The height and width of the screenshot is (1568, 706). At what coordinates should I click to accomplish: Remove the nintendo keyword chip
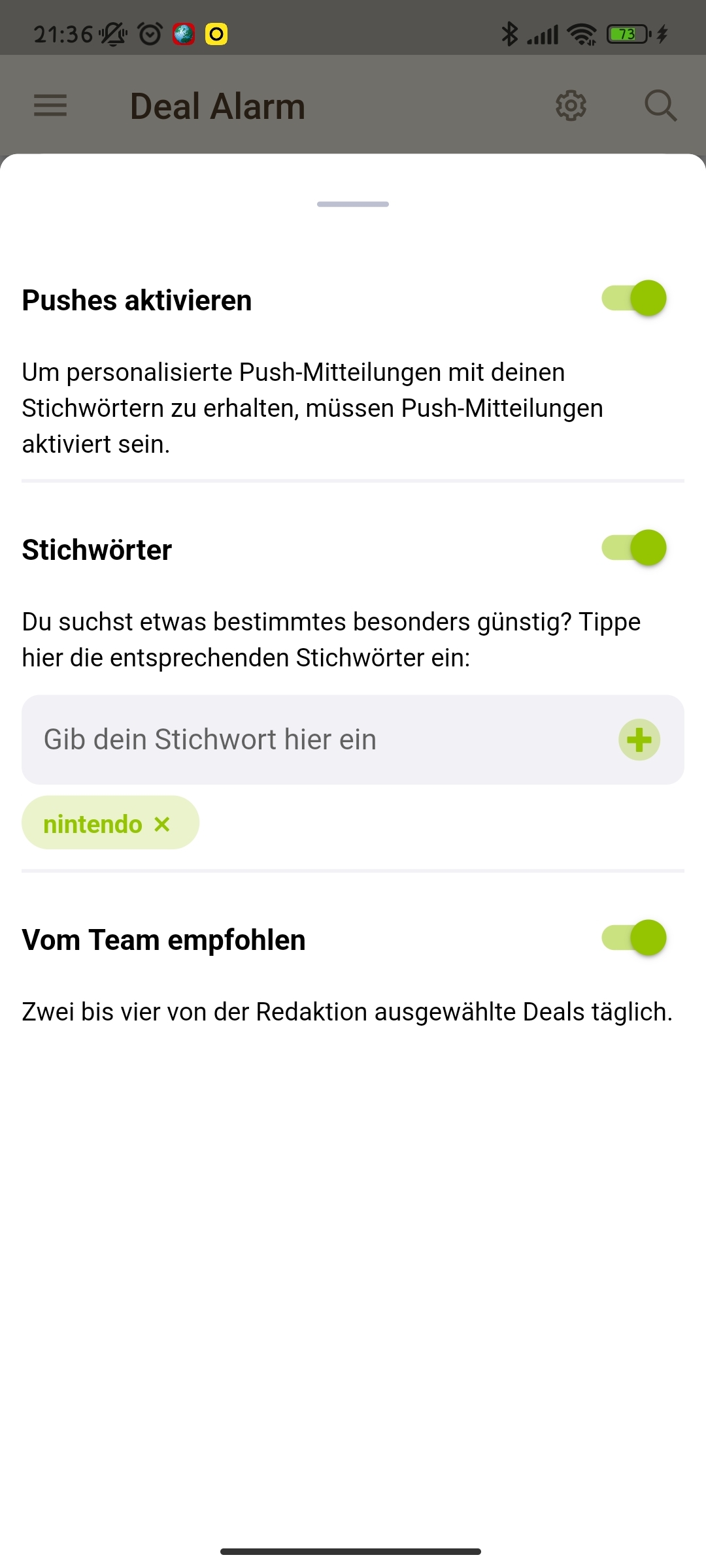162,824
